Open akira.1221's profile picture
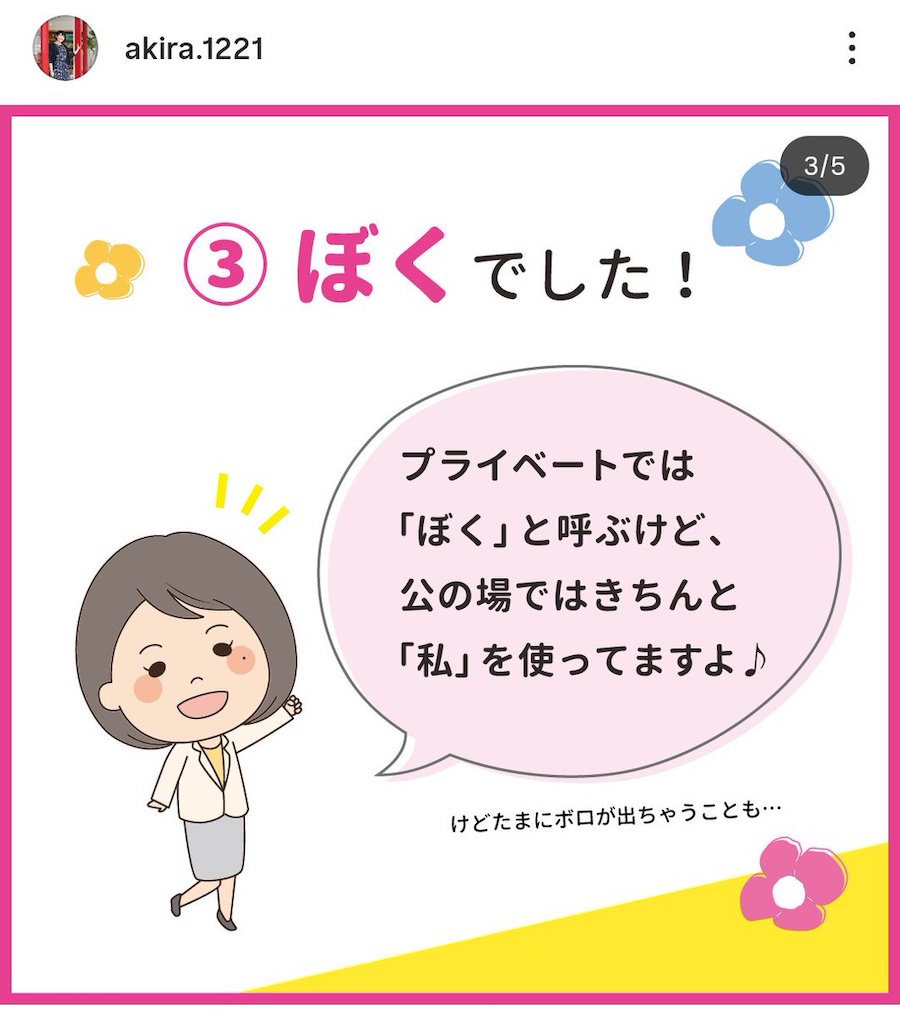Screen dimensions: 900x1014 click(x=66, y=48)
